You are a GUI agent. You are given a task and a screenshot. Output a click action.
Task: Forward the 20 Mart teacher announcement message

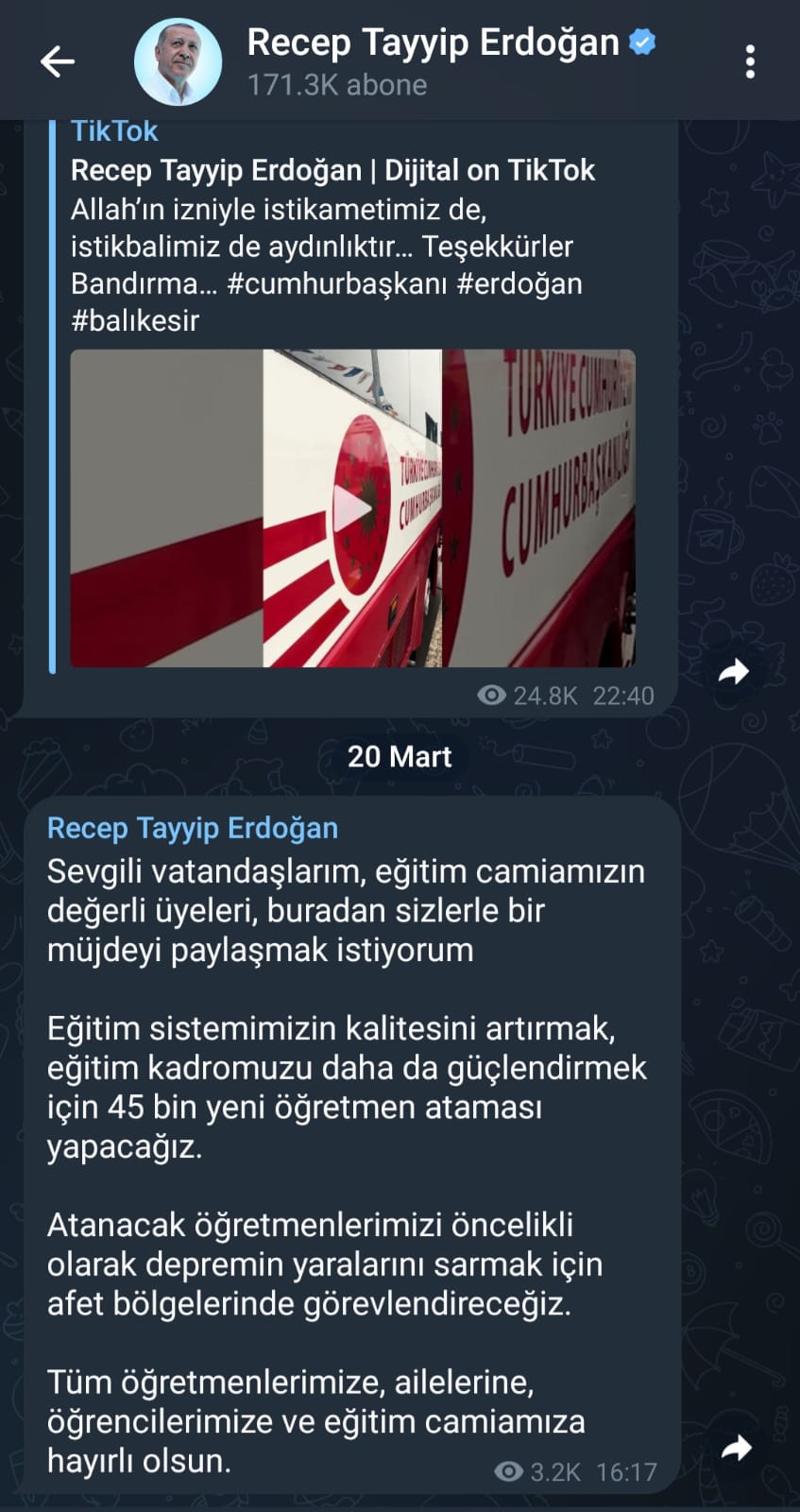[736, 1448]
